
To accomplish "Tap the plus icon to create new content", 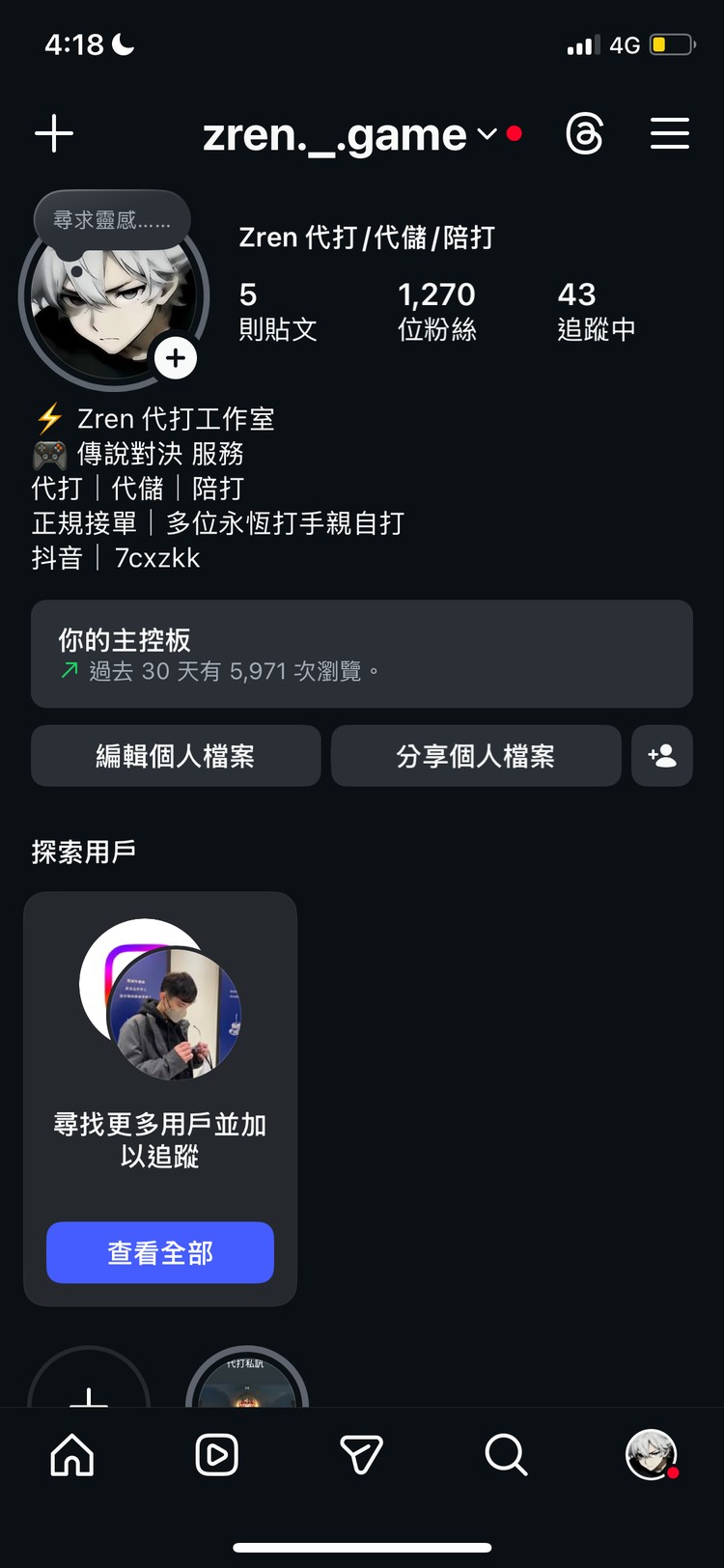I will pyautogui.click(x=54, y=134).
